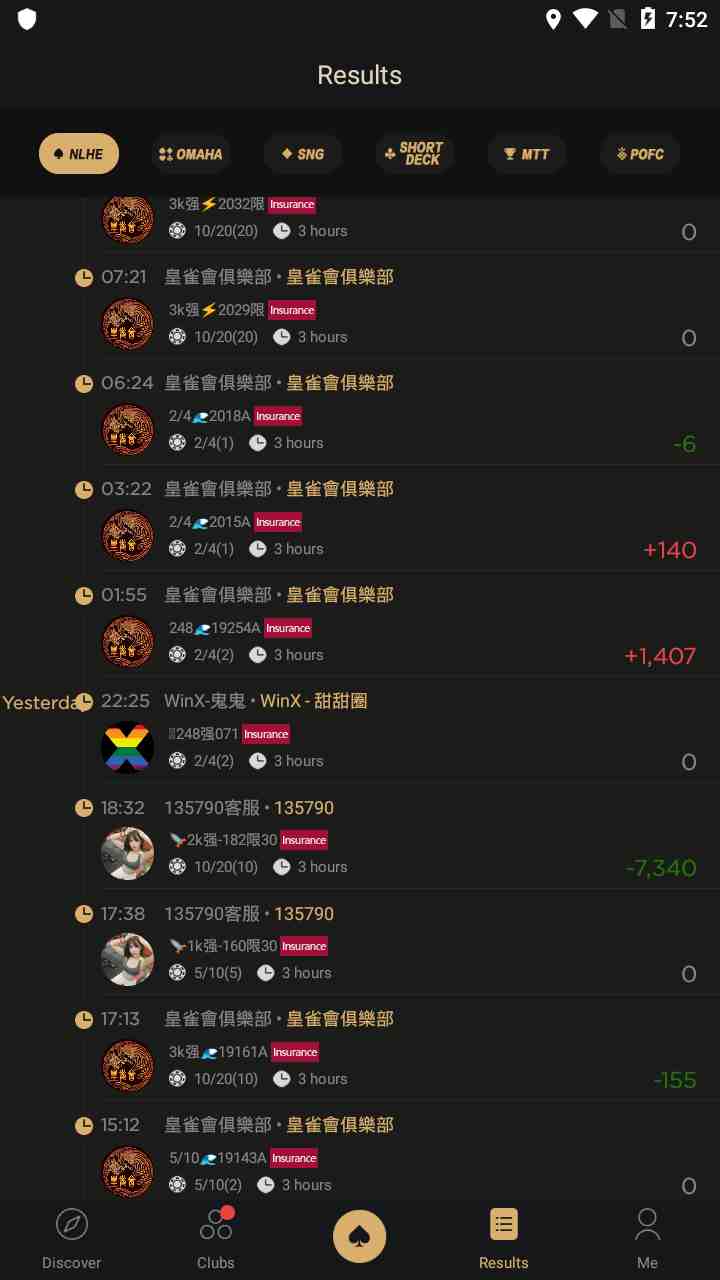720x1280 pixels.
Task: Switch to the SNG filter
Action: pos(303,154)
